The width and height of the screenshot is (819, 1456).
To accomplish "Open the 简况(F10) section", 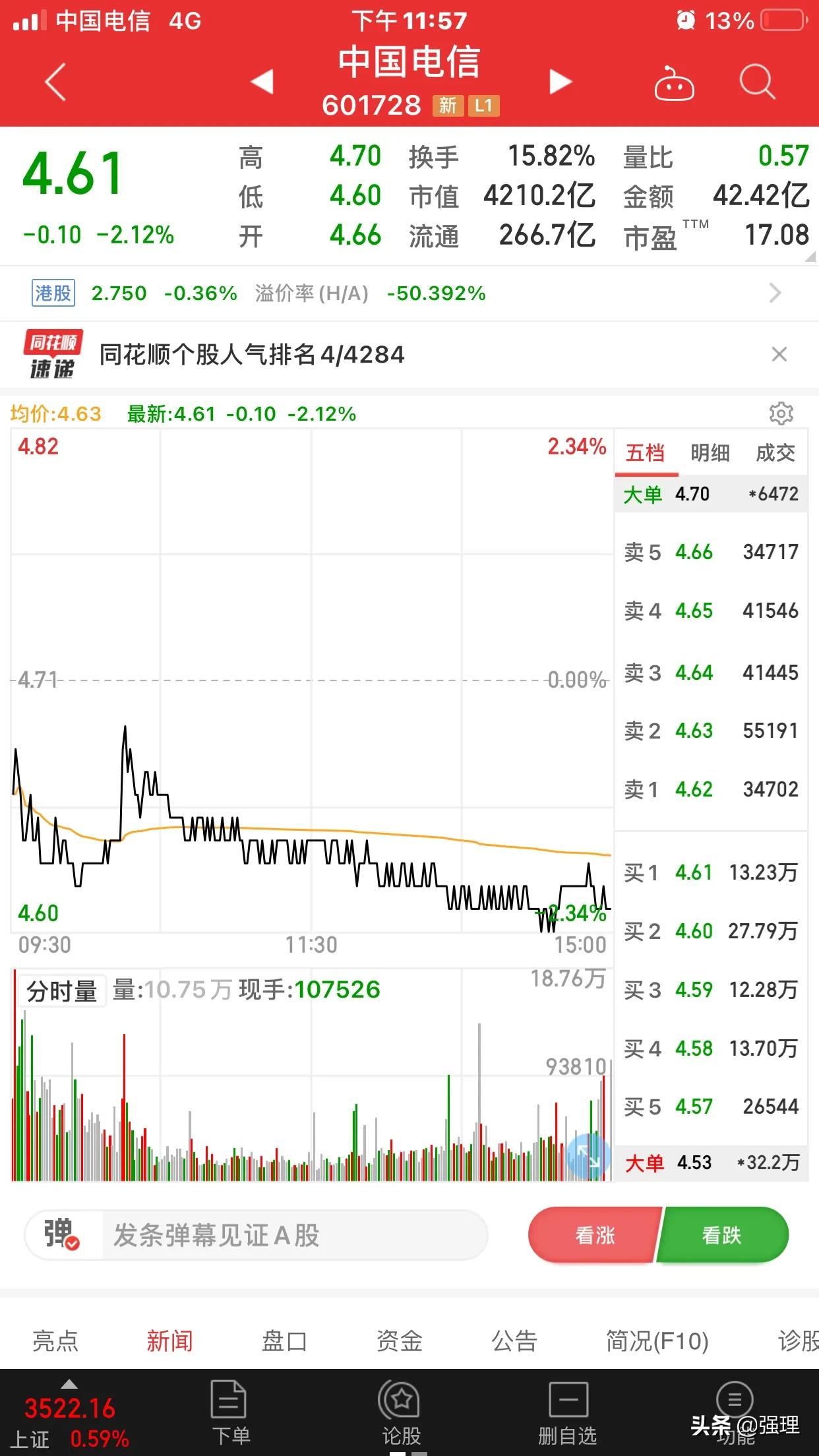I will tap(657, 1341).
